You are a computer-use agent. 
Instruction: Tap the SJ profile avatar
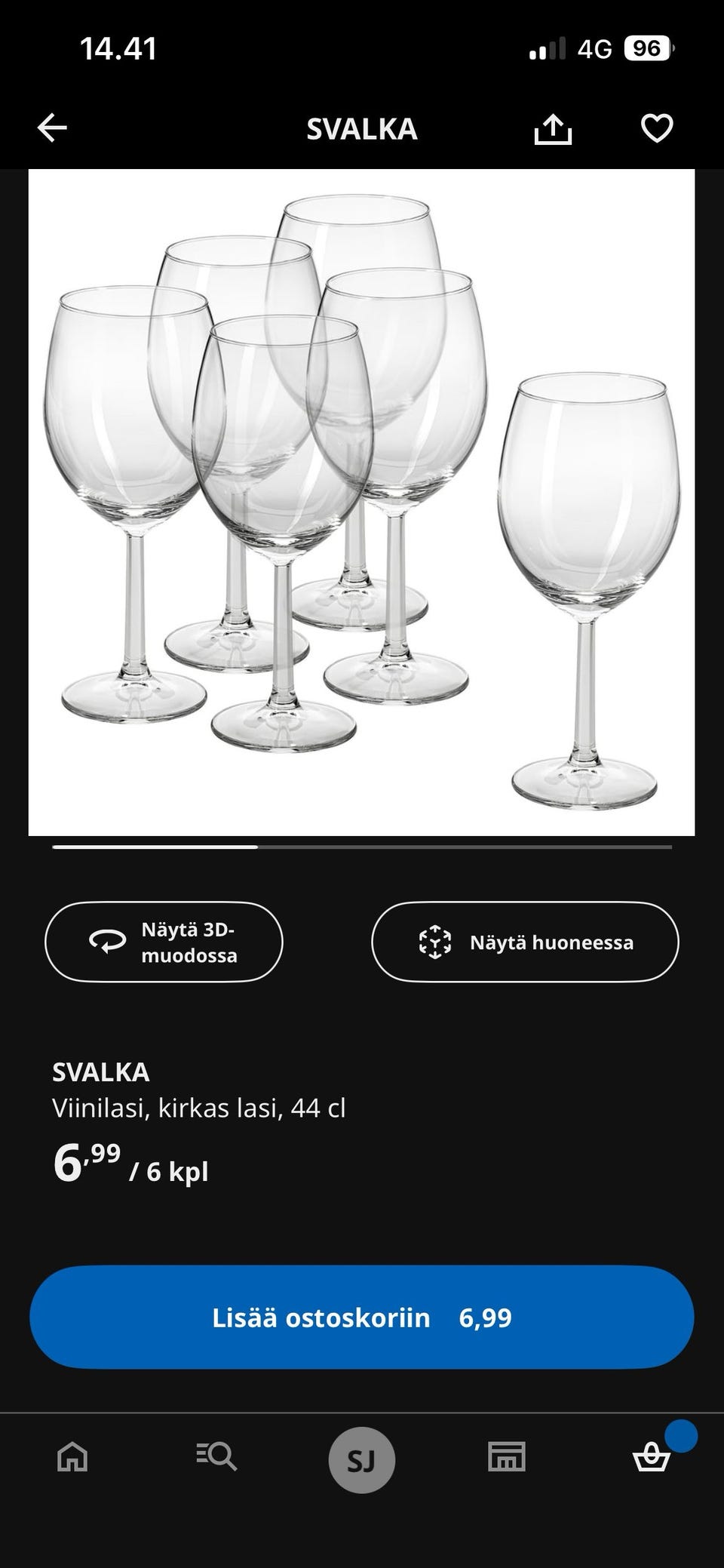point(362,1458)
